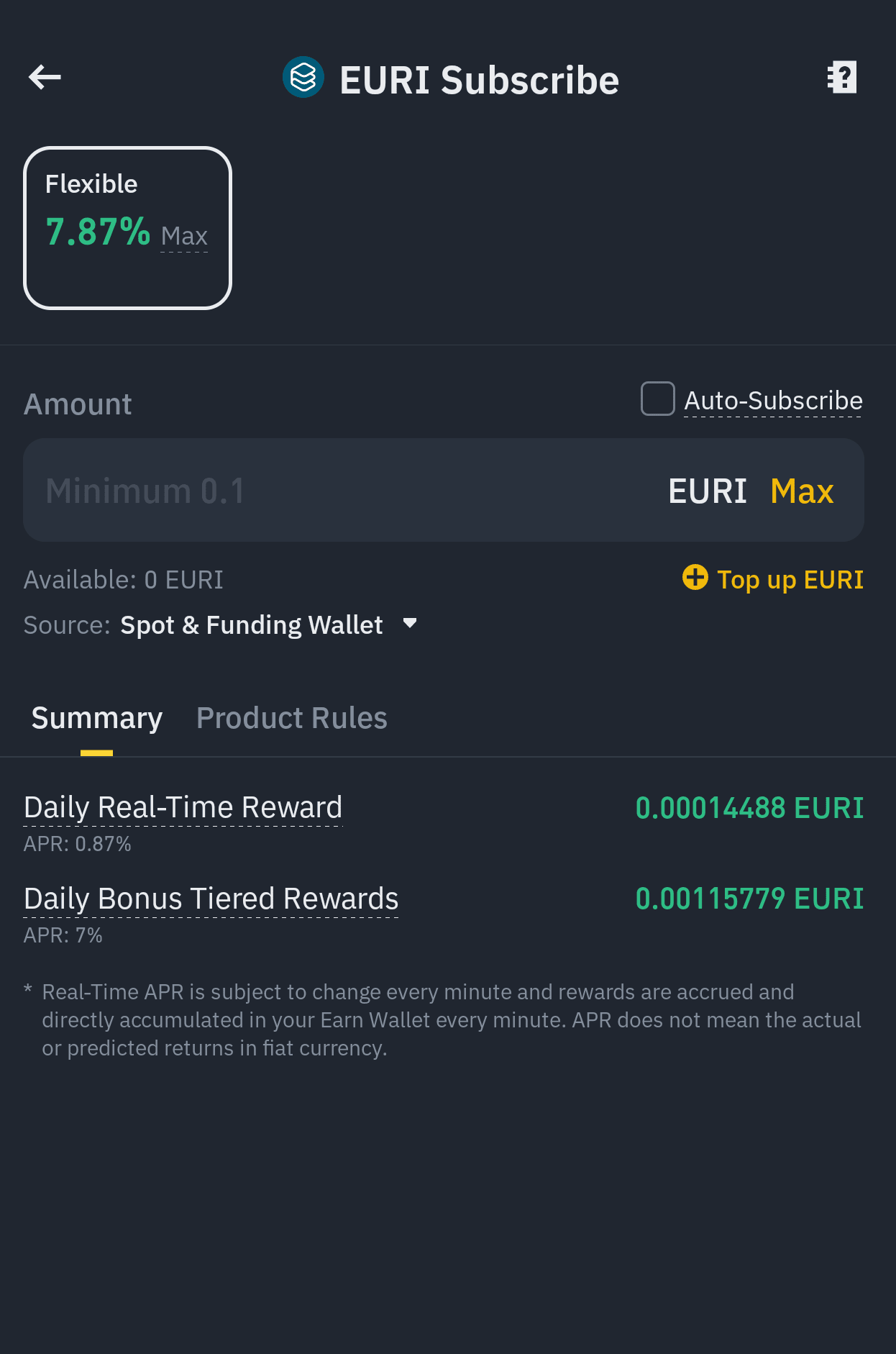The image size is (896, 1354).
Task: Show Daily Bonus Tiered Rewards explanation
Action: 211,899
